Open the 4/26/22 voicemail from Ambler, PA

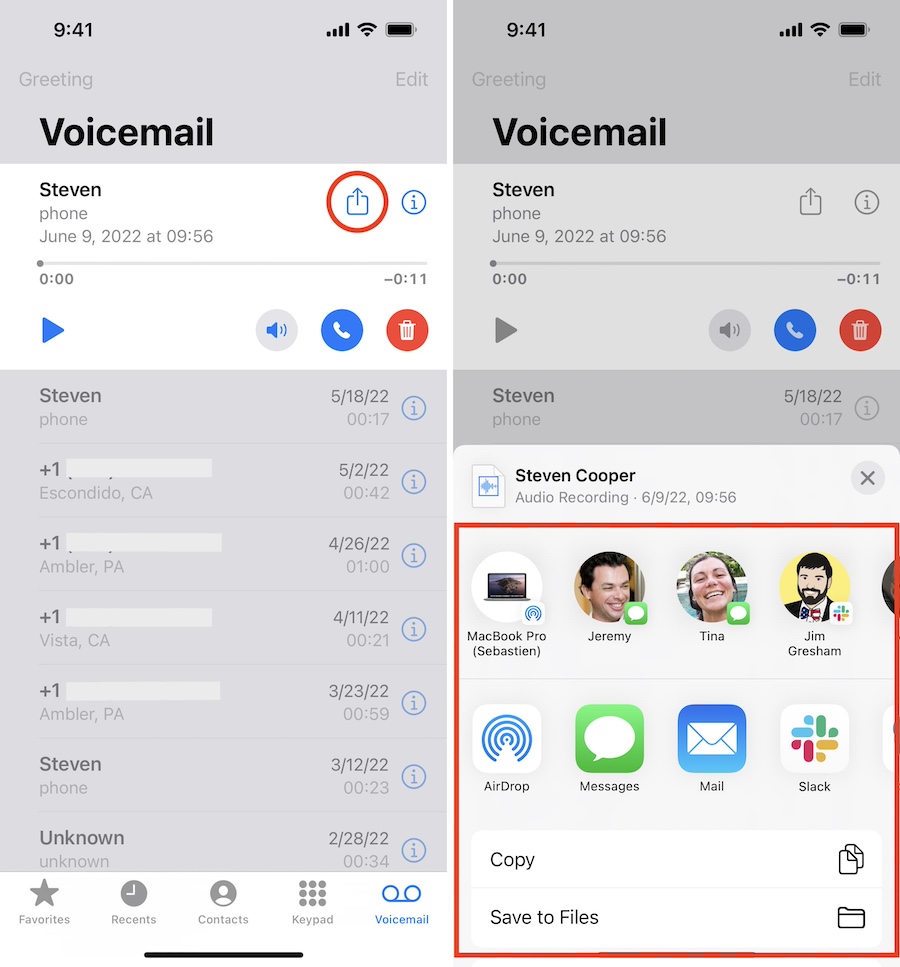coord(200,554)
